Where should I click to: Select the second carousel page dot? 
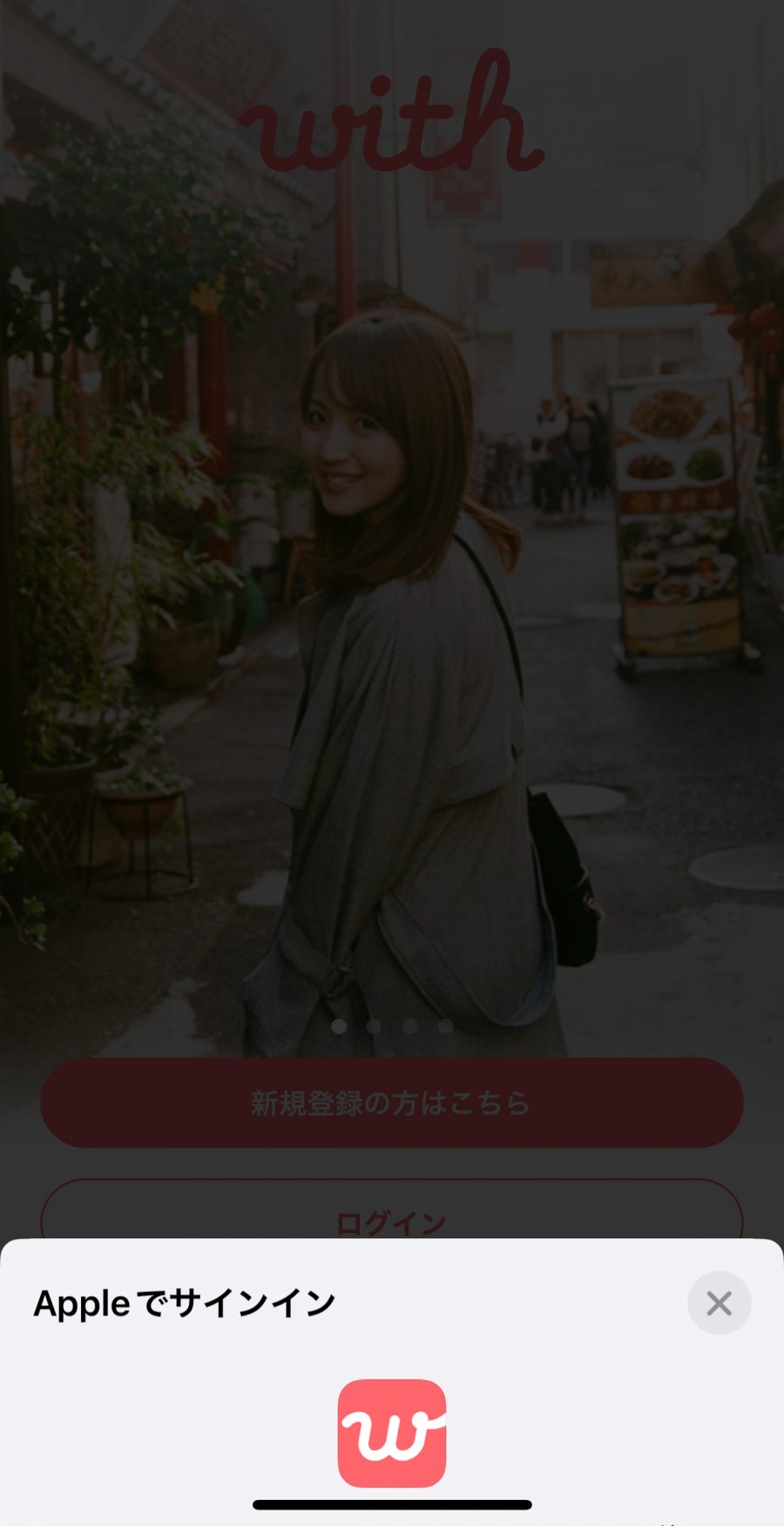(x=375, y=1028)
